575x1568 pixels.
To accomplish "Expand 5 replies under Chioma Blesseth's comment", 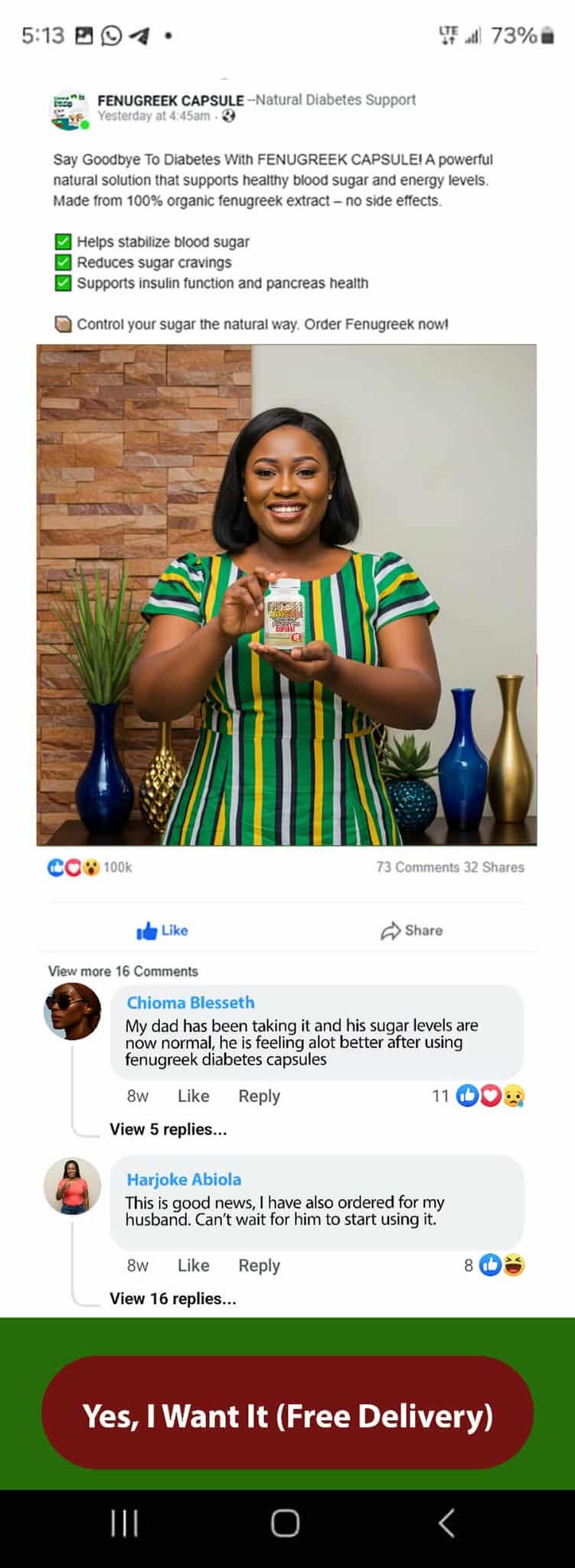I will [168, 1129].
